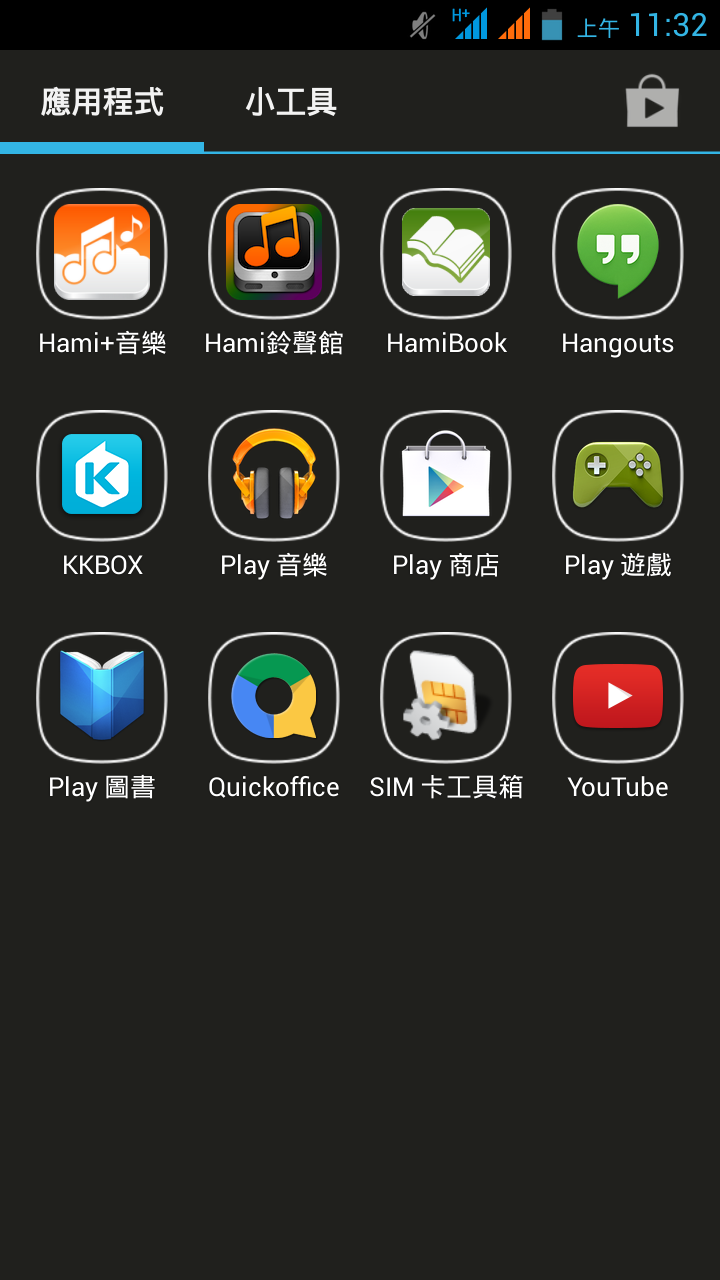Image resolution: width=720 pixels, height=1280 pixels.
Task: Open the Play Store shortcut icon
Action: (652, 101)
